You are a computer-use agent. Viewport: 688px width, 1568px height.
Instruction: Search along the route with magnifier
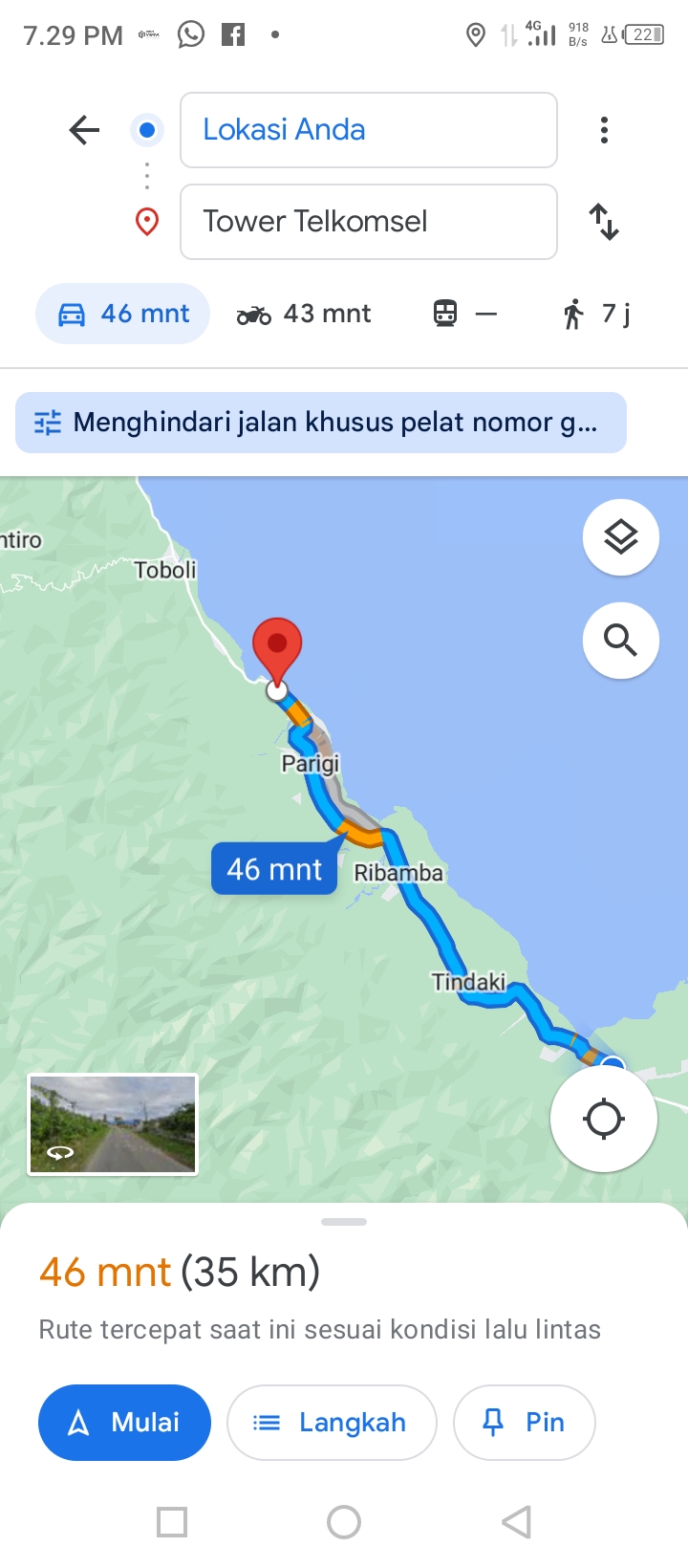click(x=621, y=641)
